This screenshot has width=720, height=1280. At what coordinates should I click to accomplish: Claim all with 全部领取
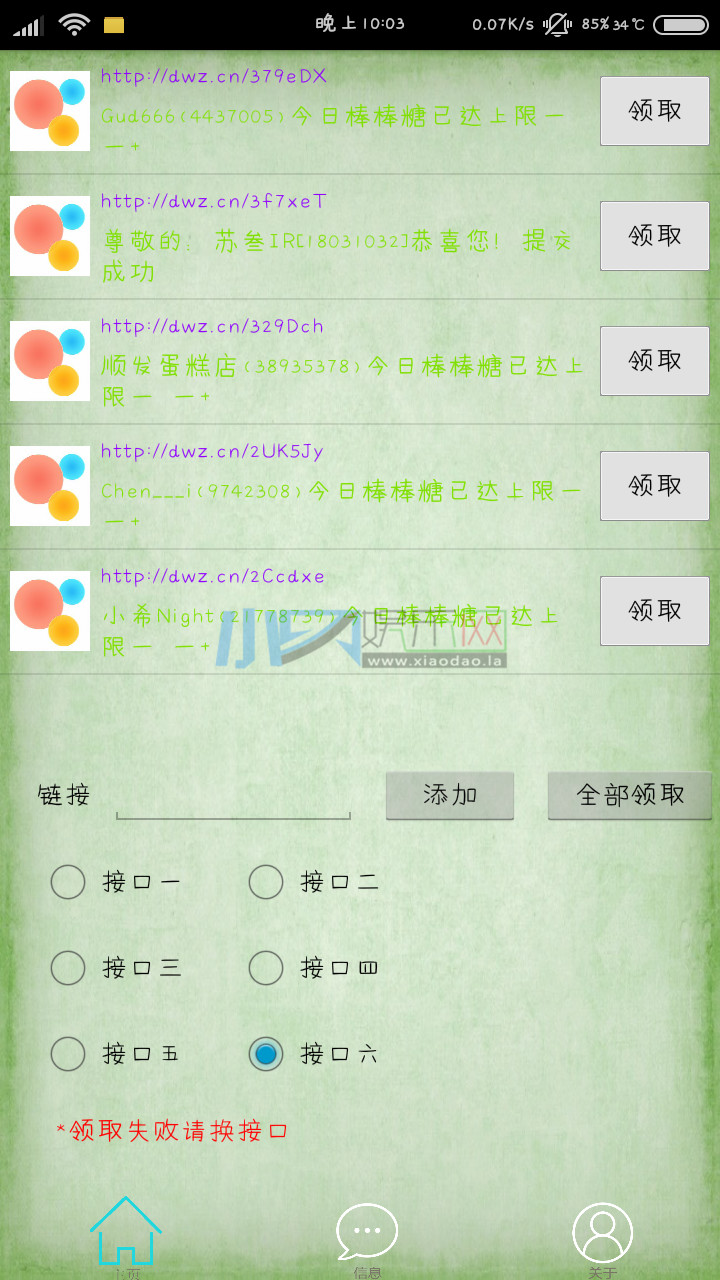point(630,796)
